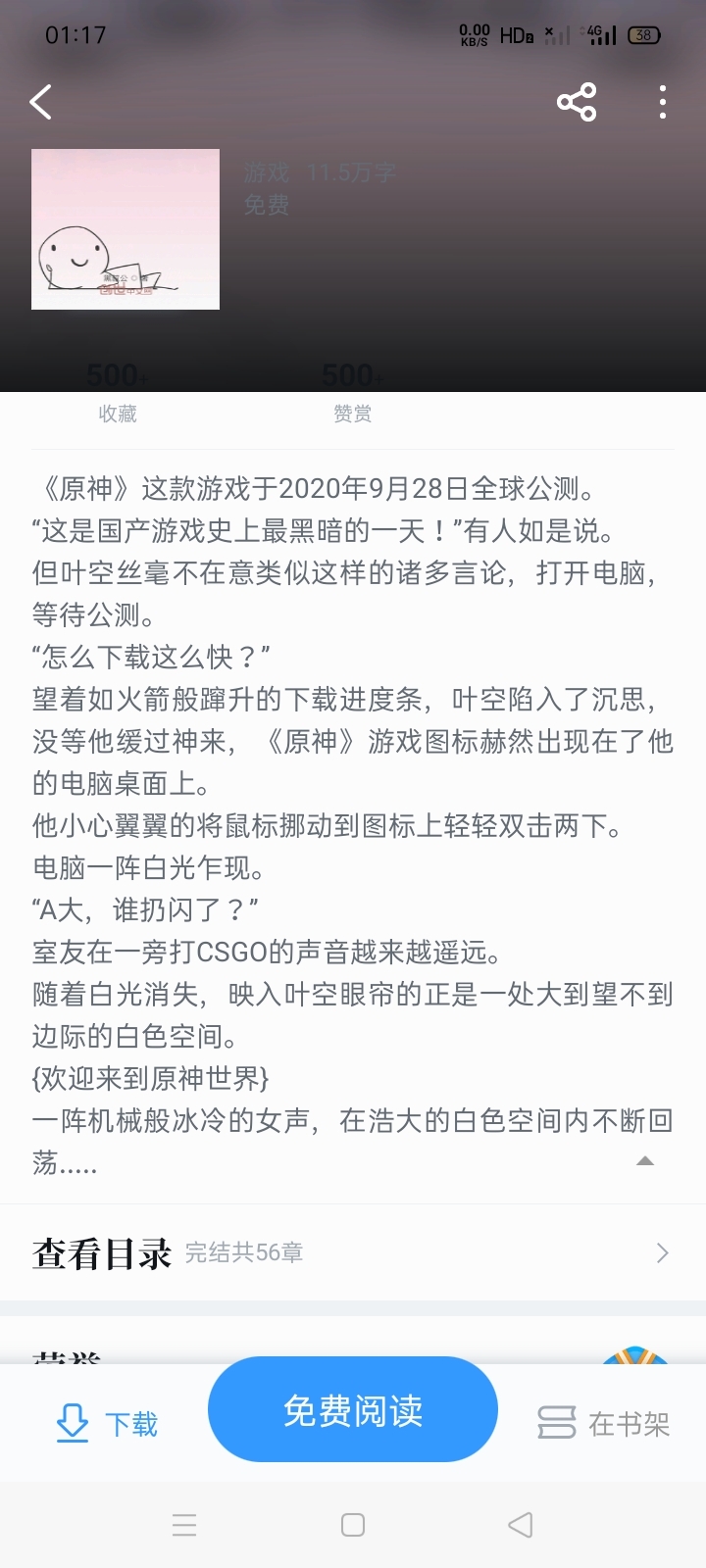The width and height of the screenshot is (706, 1568).
Task: Start reading with 免费阅读
Action: [x=353, y=1410]
